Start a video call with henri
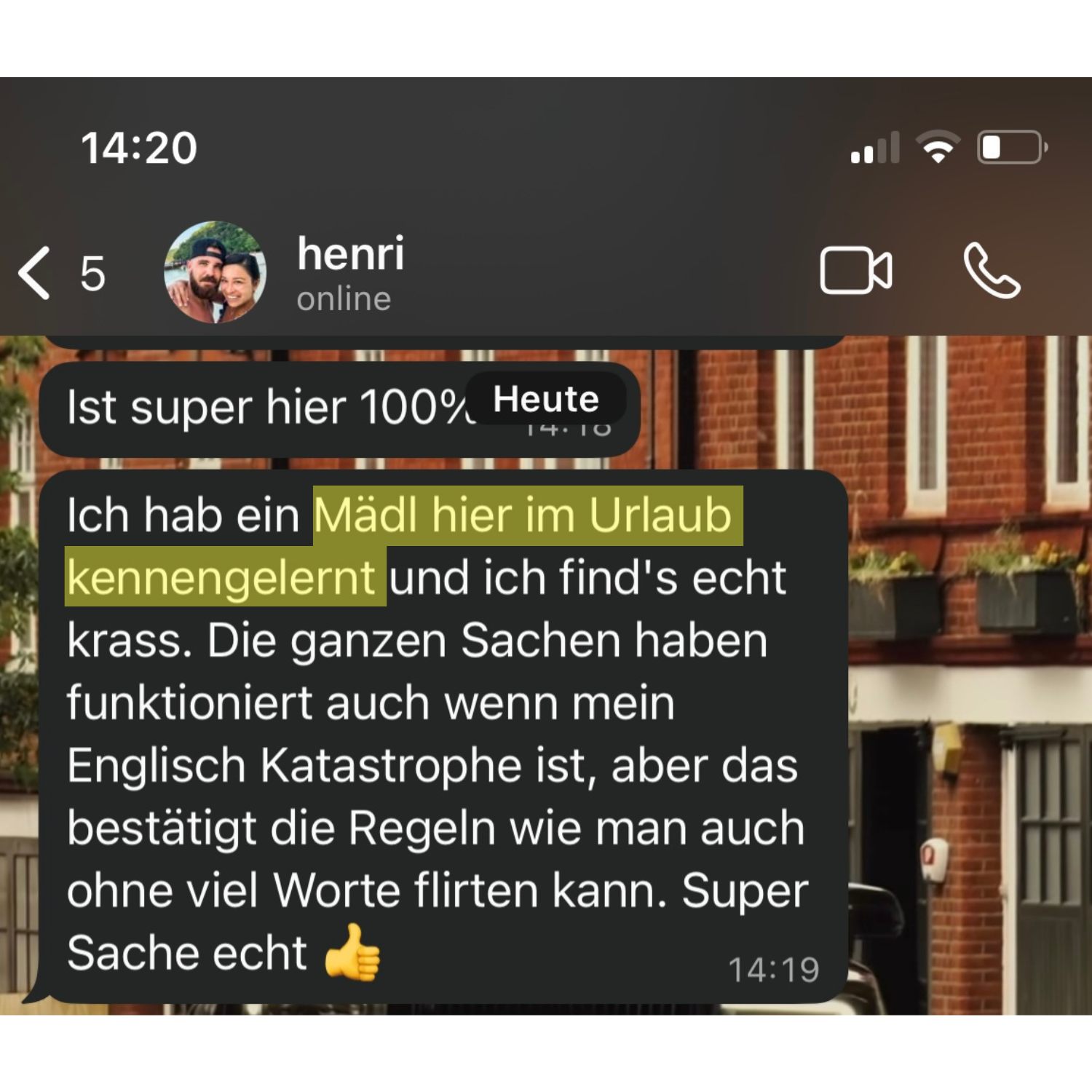 [x=855, y=271]
